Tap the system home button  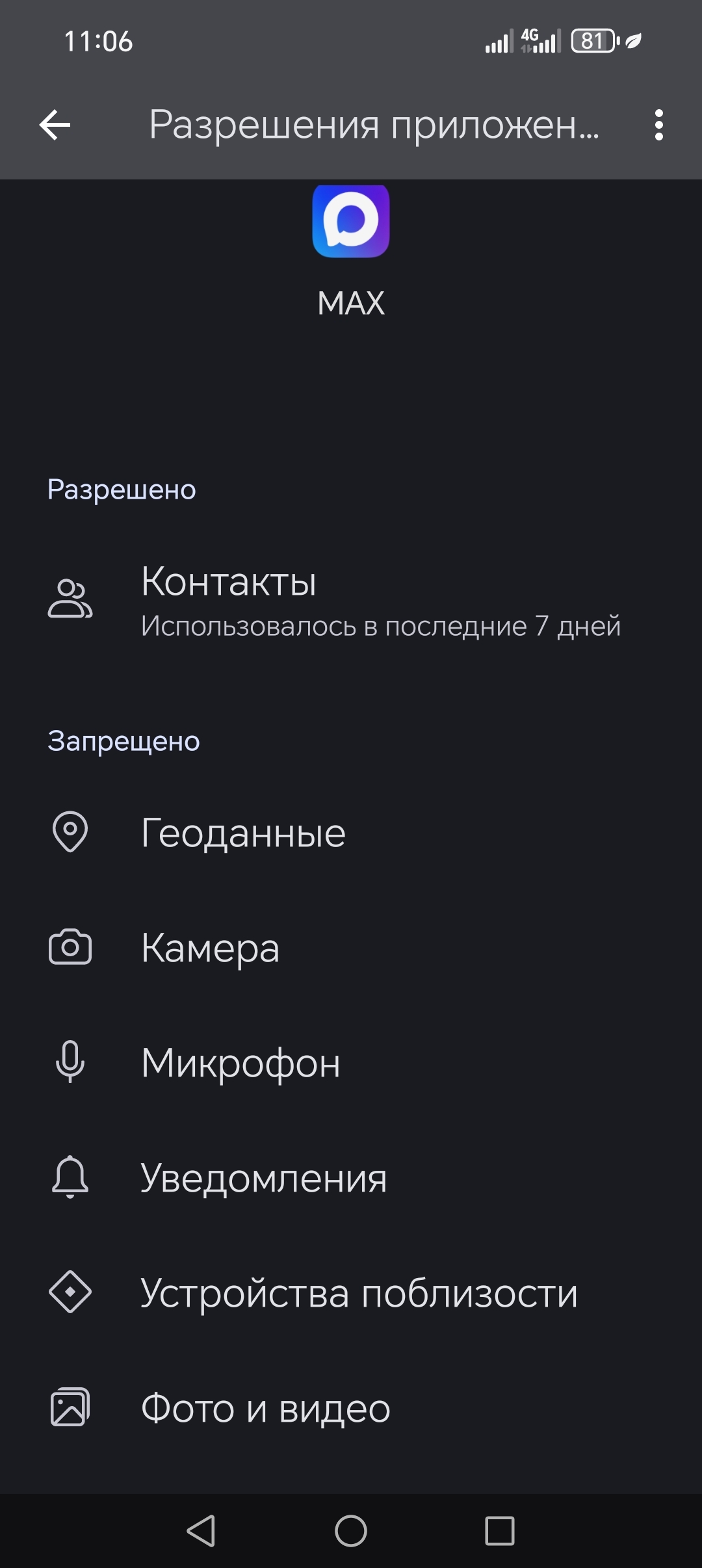click(x=351, y=1531)
